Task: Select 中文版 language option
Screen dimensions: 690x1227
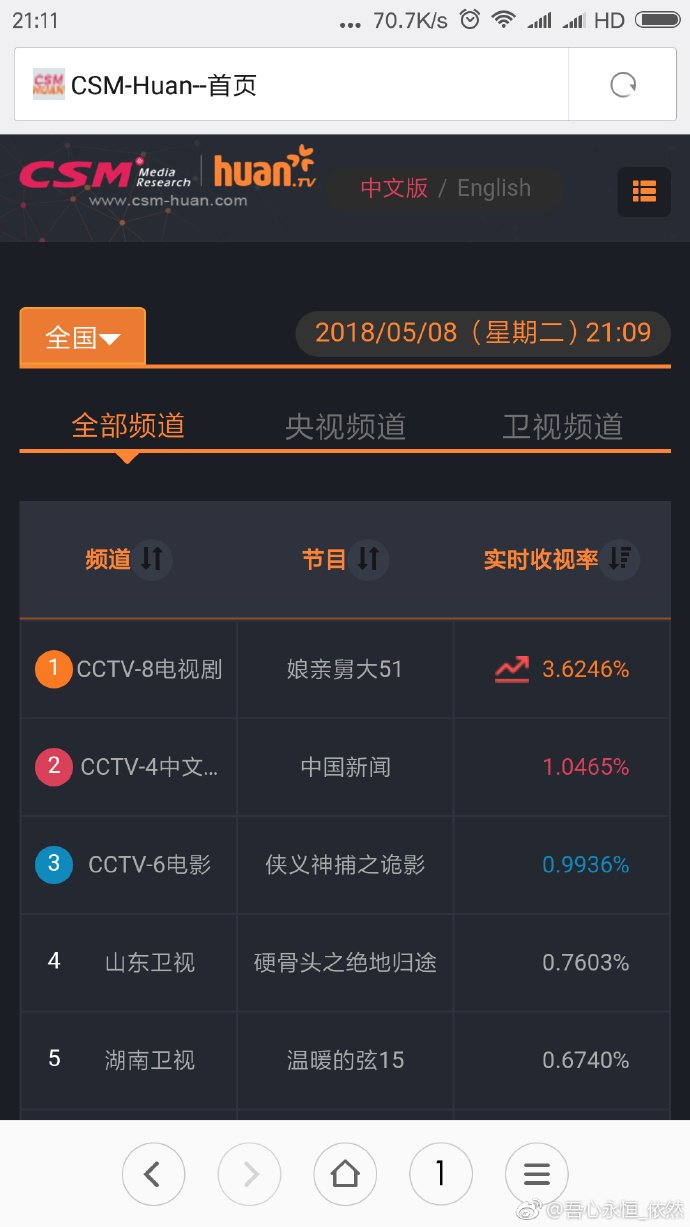Action: [394, 188]
